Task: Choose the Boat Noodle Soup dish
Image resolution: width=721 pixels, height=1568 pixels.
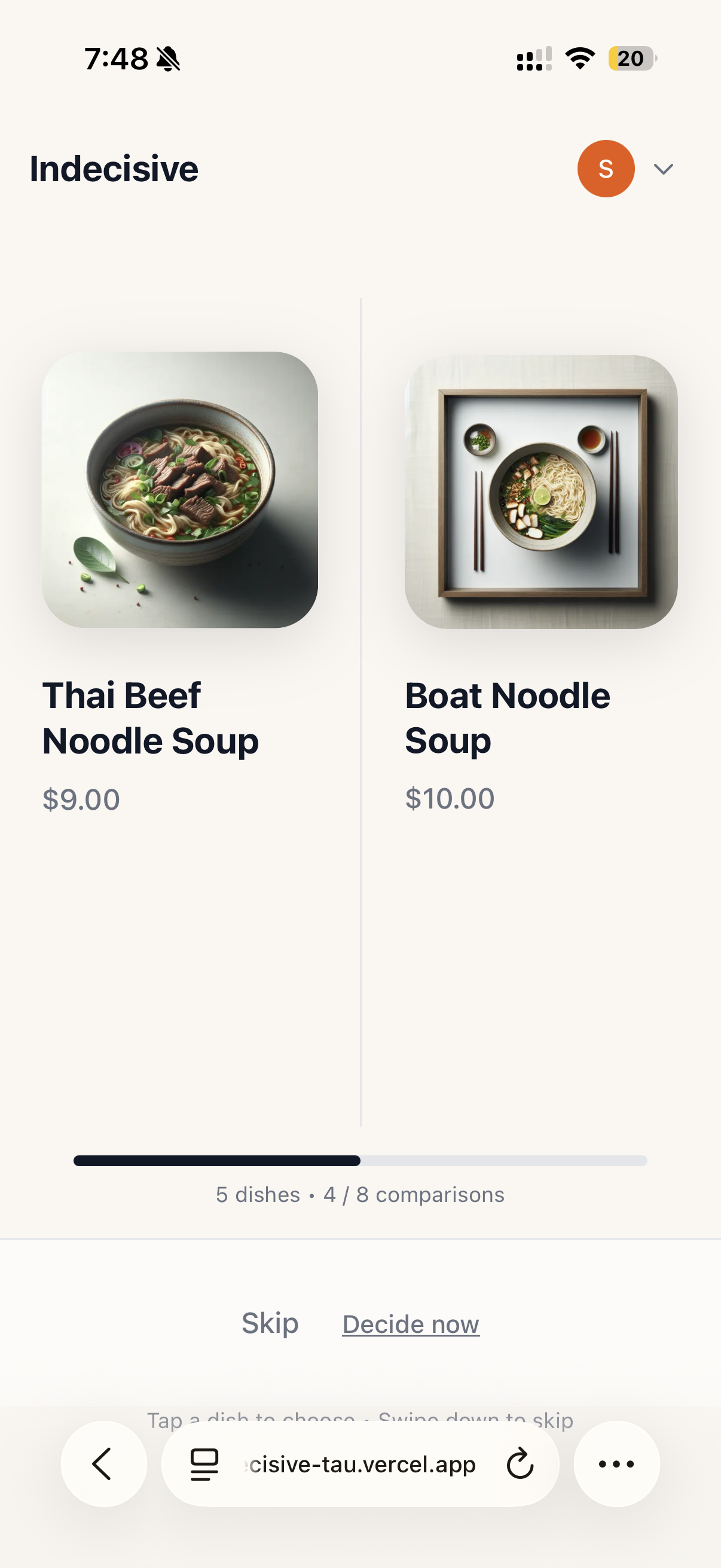Action: click(541, 492)
